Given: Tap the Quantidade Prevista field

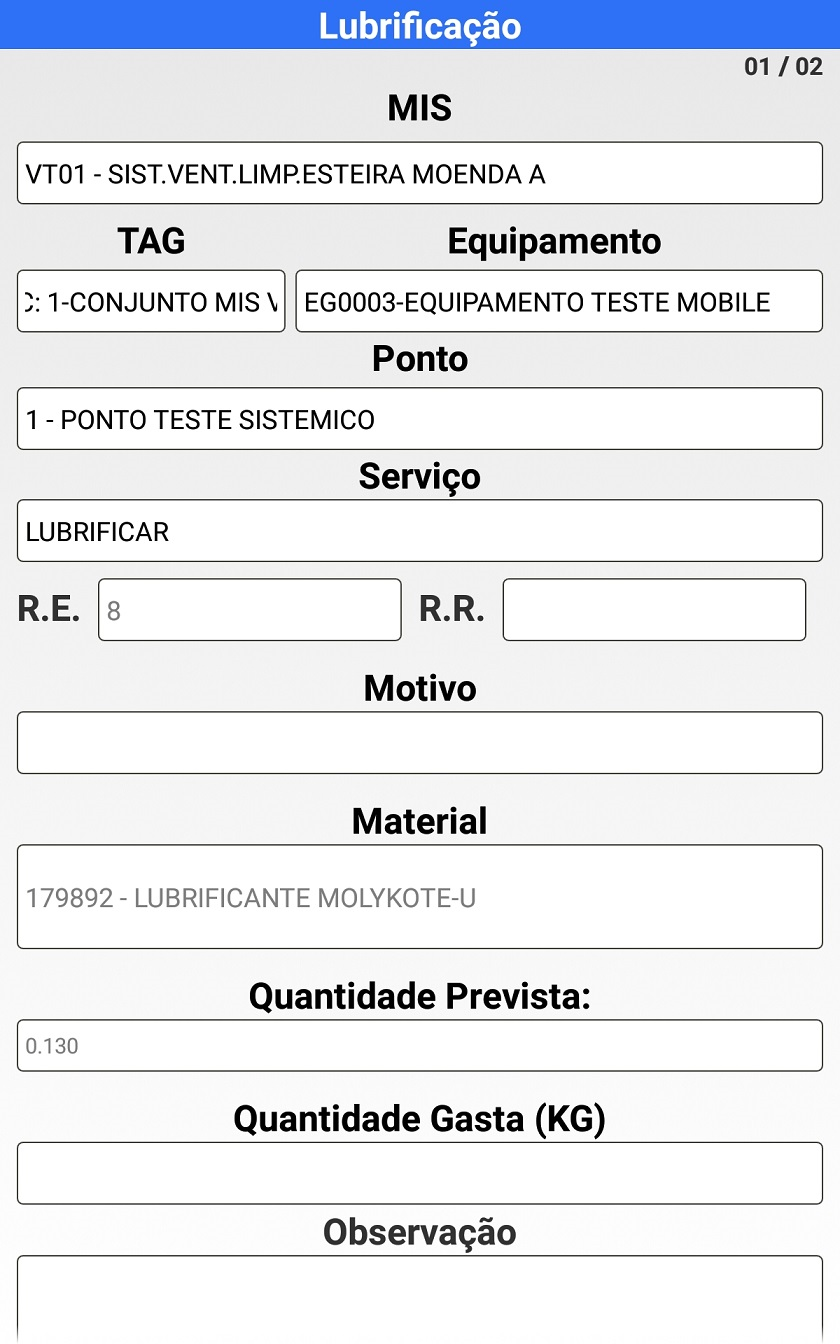Looking at the screenshot, I should click(x=420, y=1046).
